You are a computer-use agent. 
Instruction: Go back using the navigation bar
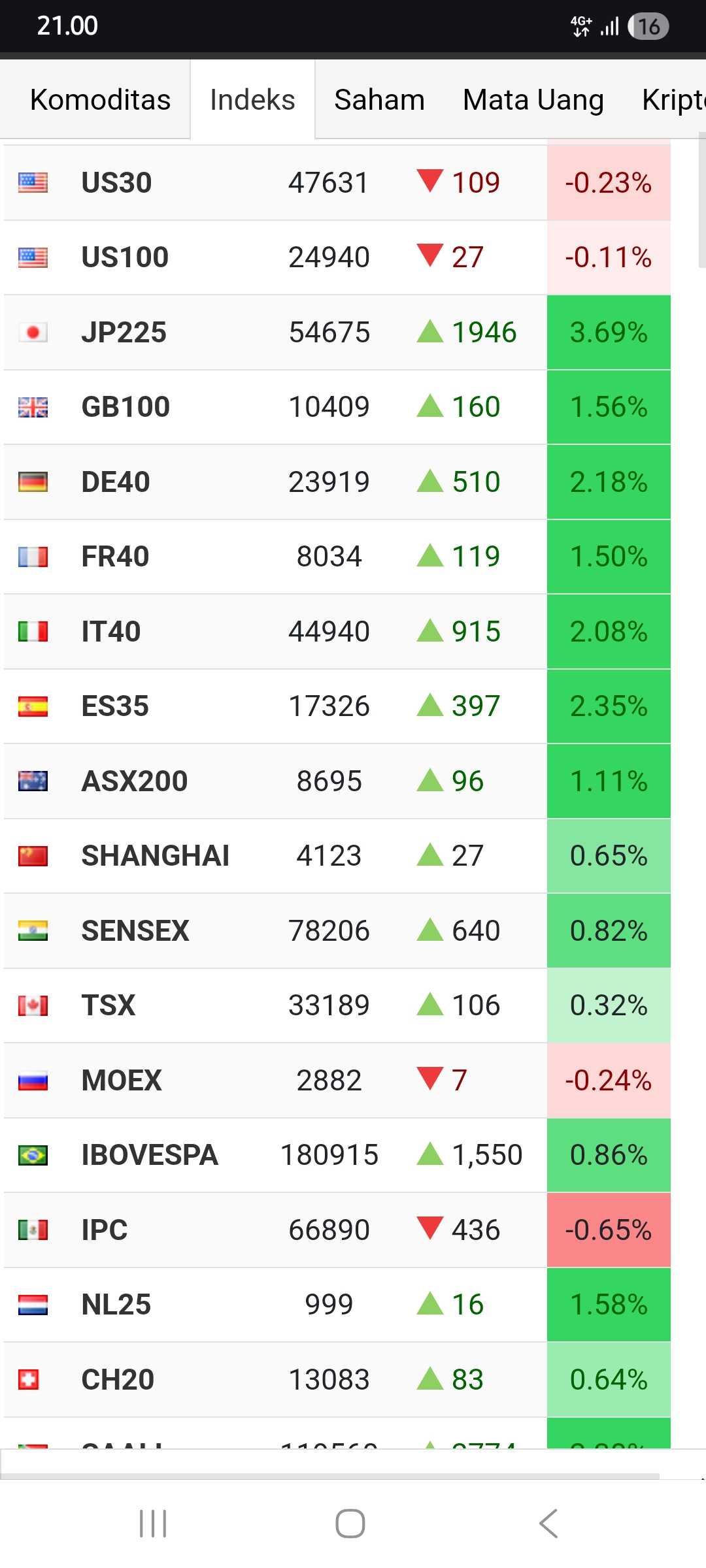pos(548,1524)
